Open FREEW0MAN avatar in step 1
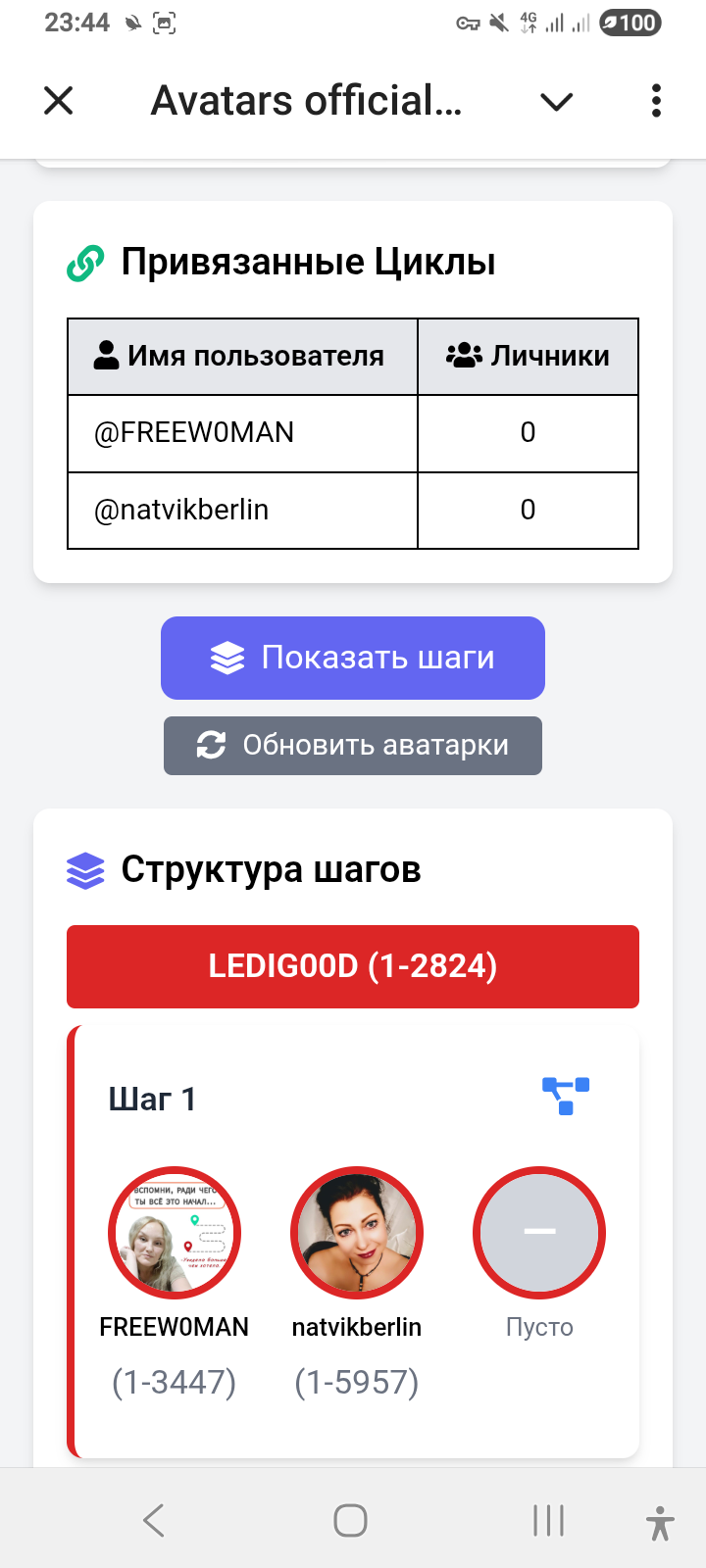 click(x=175, y=1233)
